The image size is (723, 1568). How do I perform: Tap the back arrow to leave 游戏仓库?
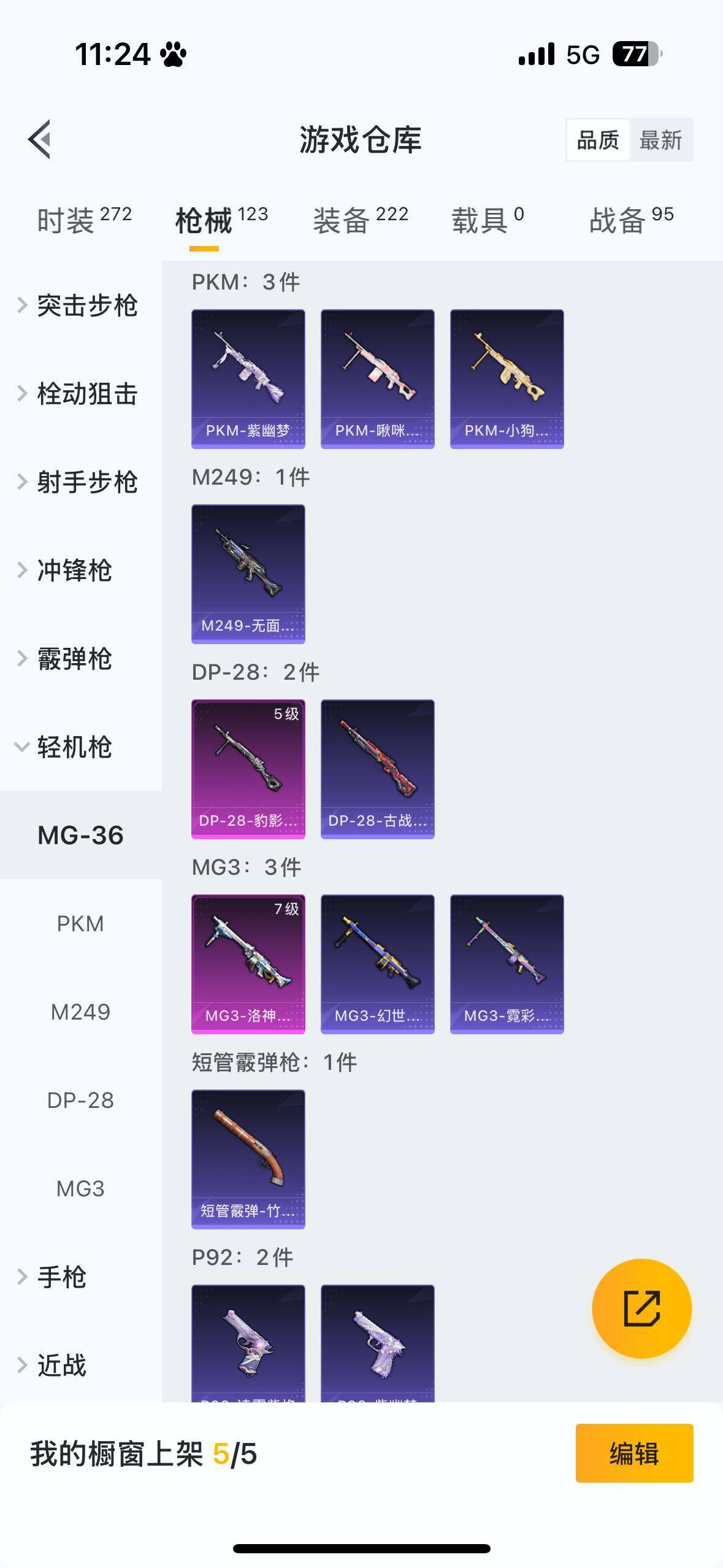[x=40, y=140]
